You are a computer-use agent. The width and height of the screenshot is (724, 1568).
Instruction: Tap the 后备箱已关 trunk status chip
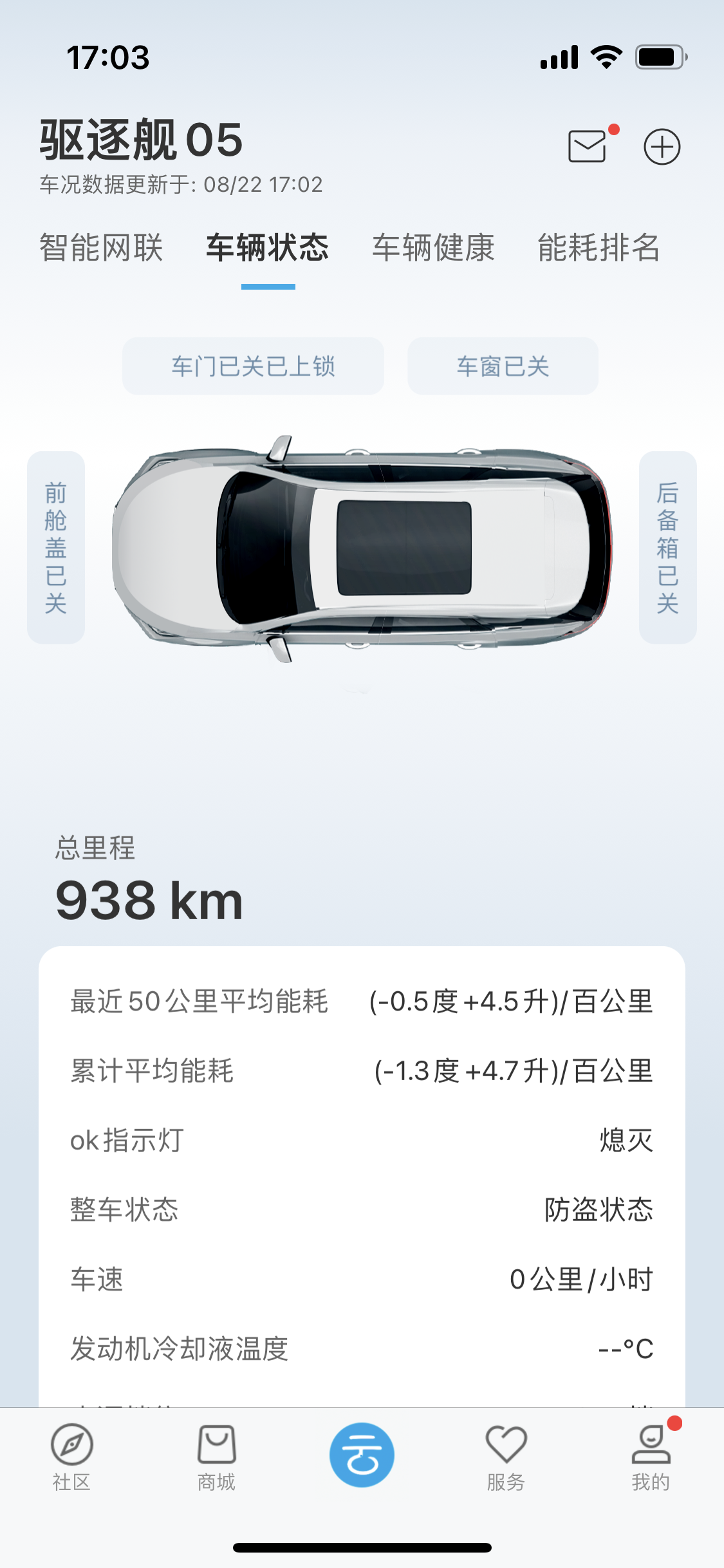[x=667, y=547]
